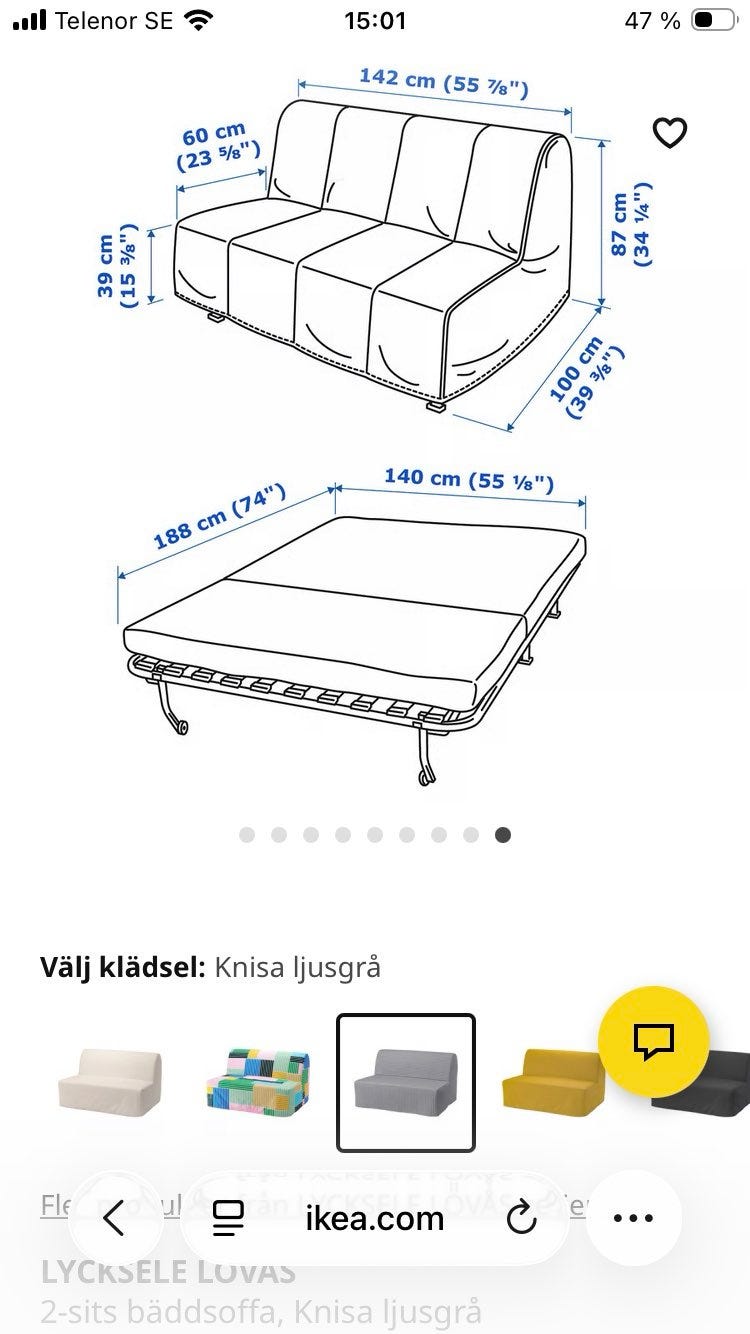Tap the ikea.com address bar
The image size is (750, 1334).
point(375,1218)
